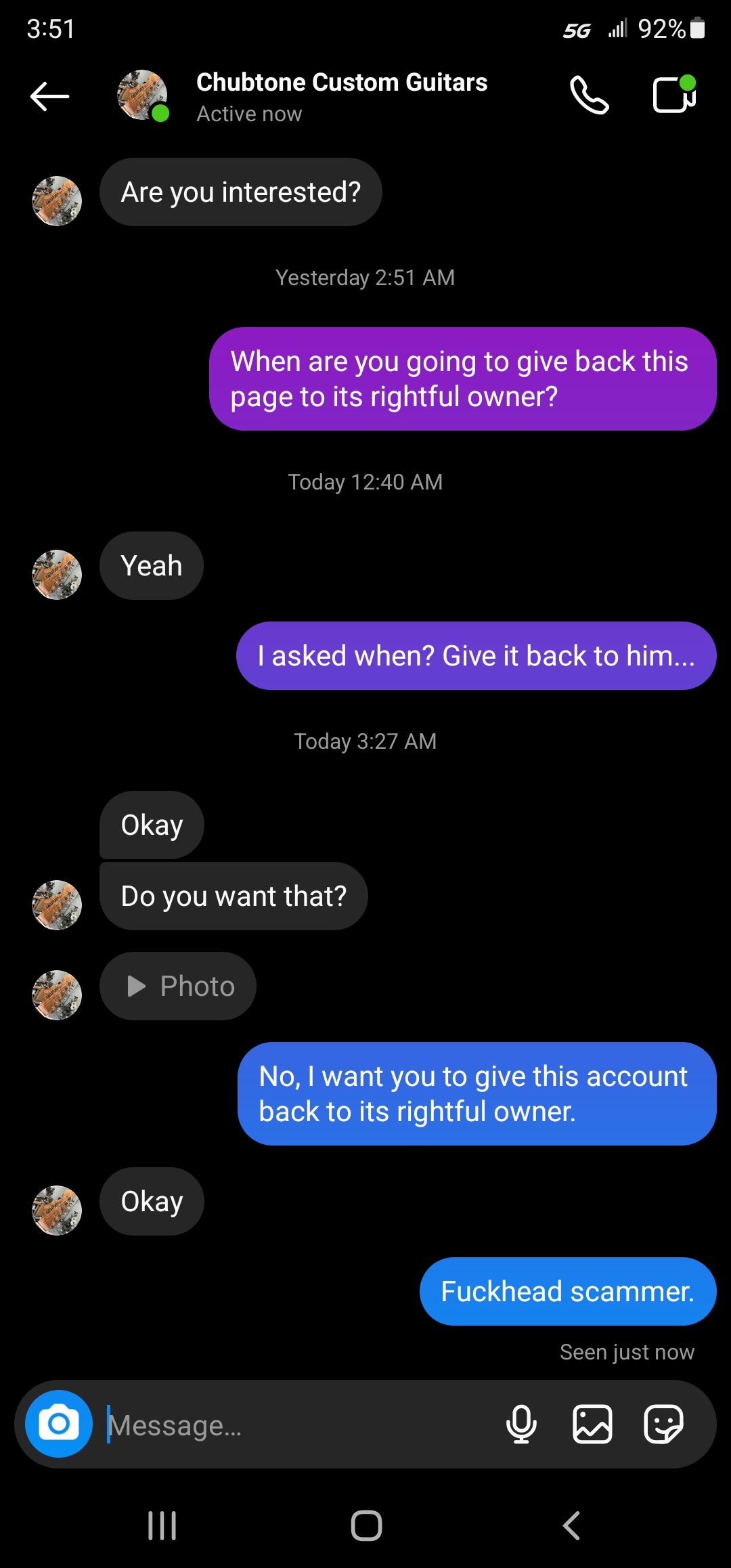Go back to the messages list
This screenshot has height=1568, width=731.
point(49,96)
